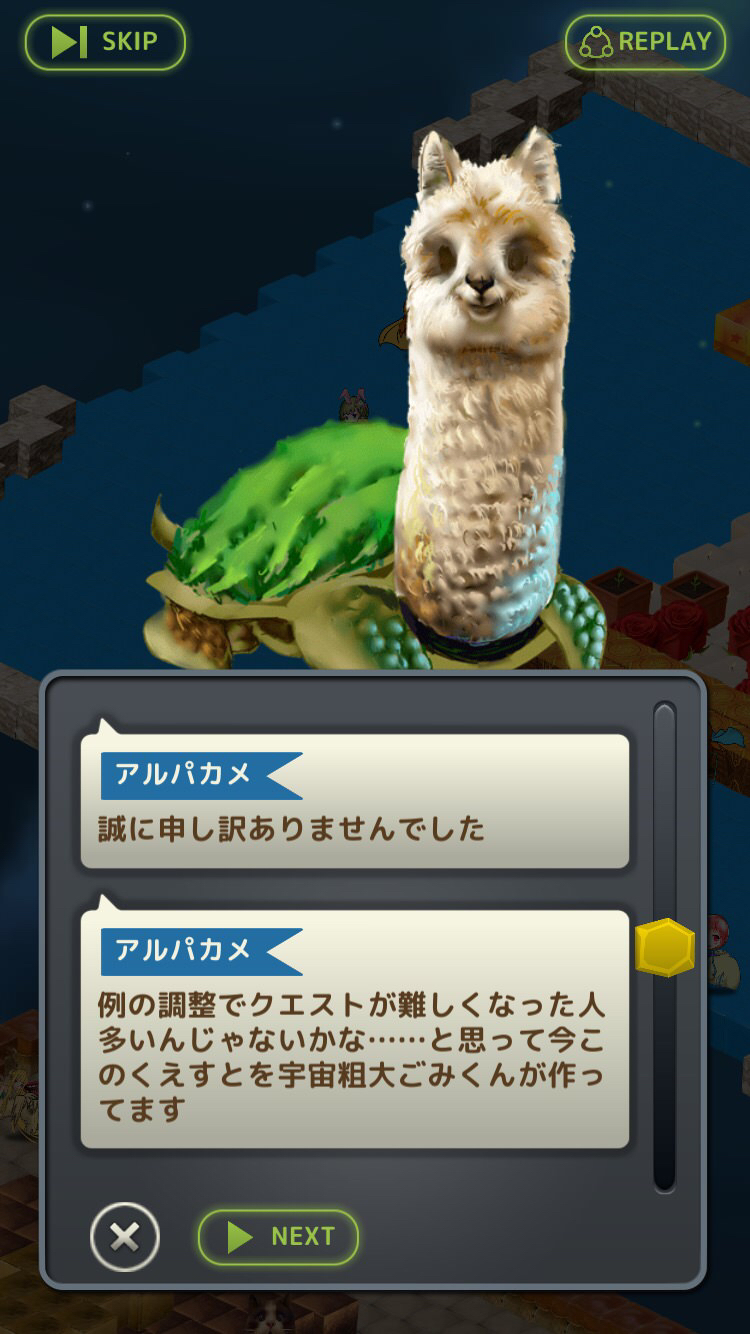750x1334 pixels.
Task: Close the dialogue panel with the X button
Action: pos(125,1237)
